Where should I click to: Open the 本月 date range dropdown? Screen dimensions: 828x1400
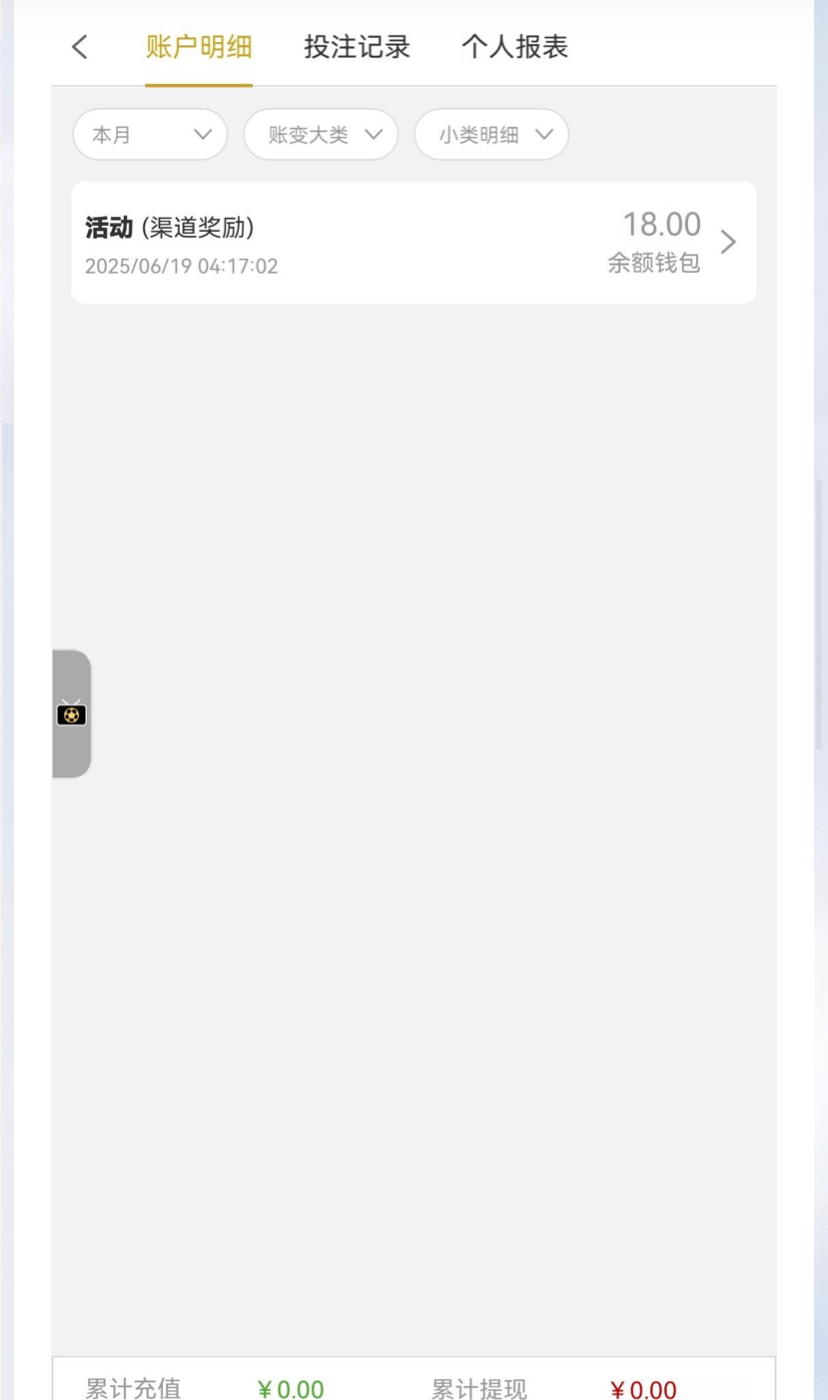[150, 135]
